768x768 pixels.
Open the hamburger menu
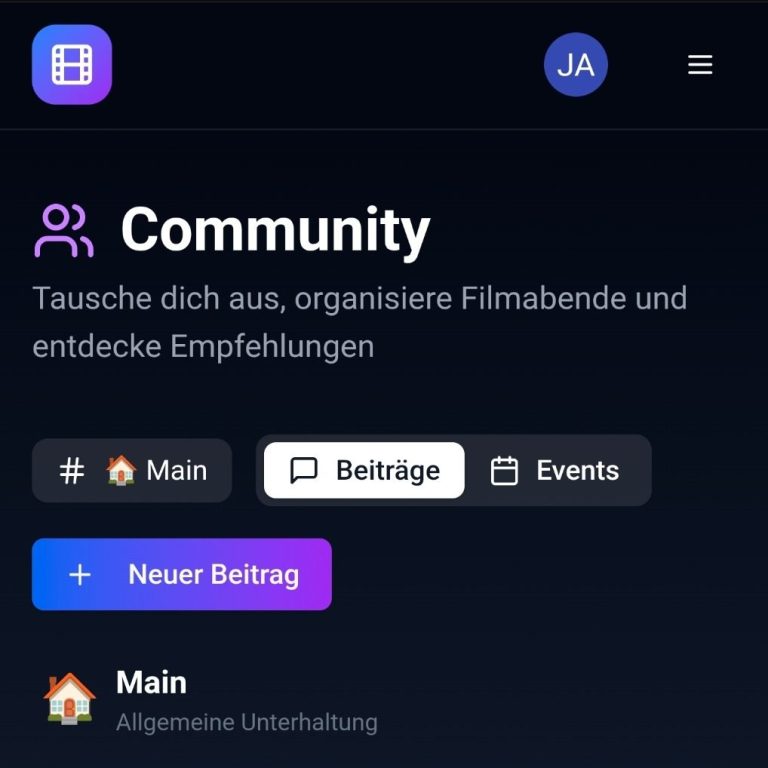pyautogui.click(x=700, y=65)
